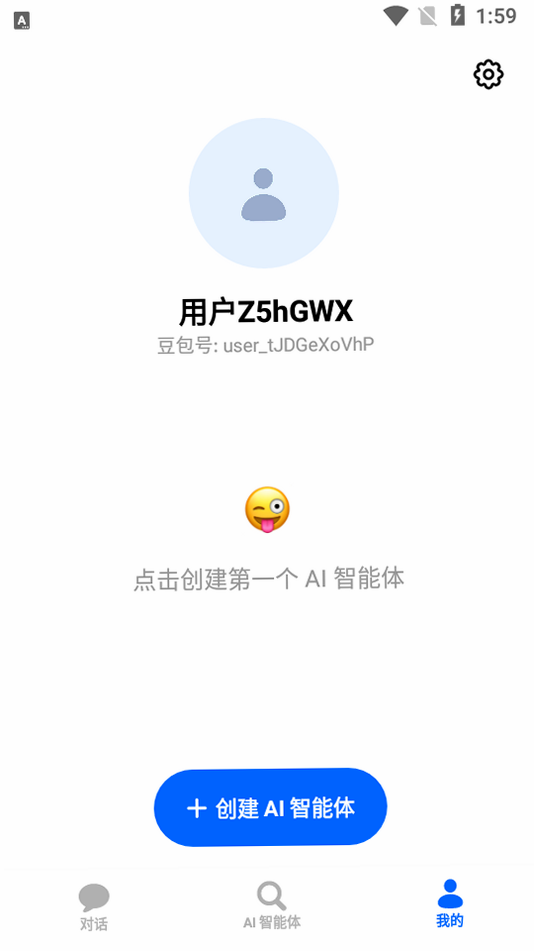Open the settings gear icon
The width and height of the screenshot is (534, 951).
[488, 75]
